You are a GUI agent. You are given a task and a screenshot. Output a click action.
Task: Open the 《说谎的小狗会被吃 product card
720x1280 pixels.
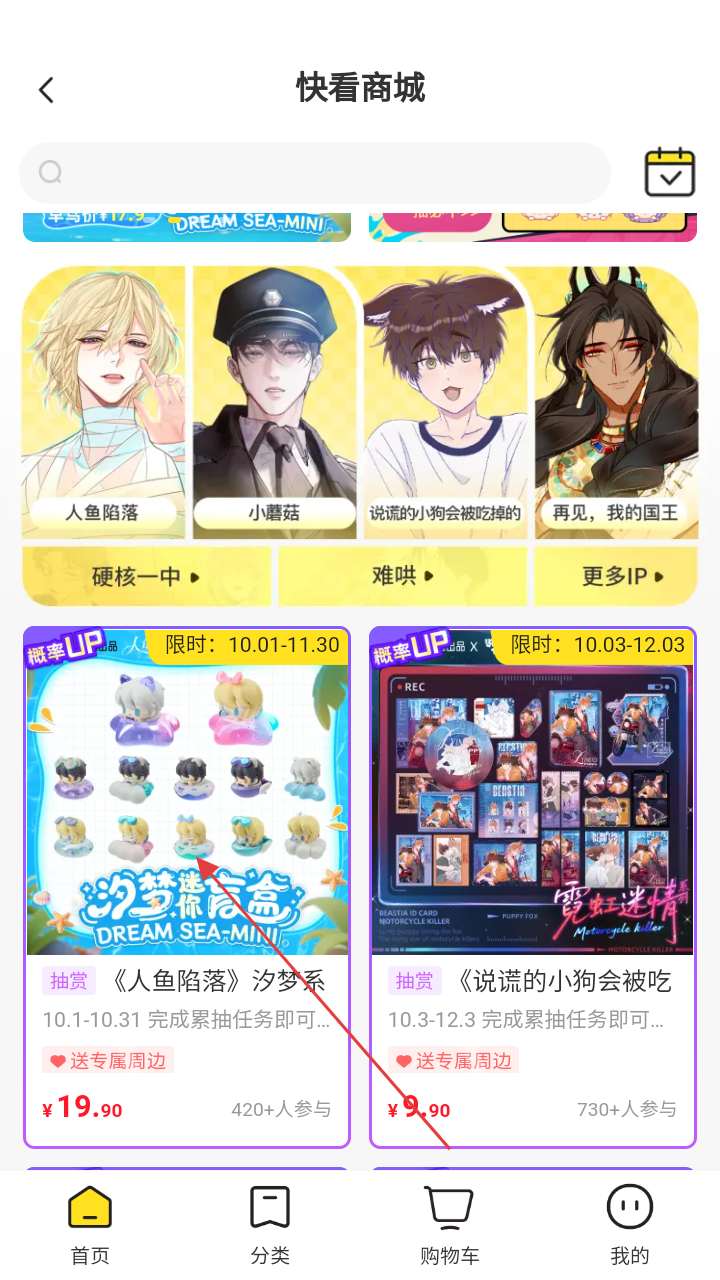532,885
